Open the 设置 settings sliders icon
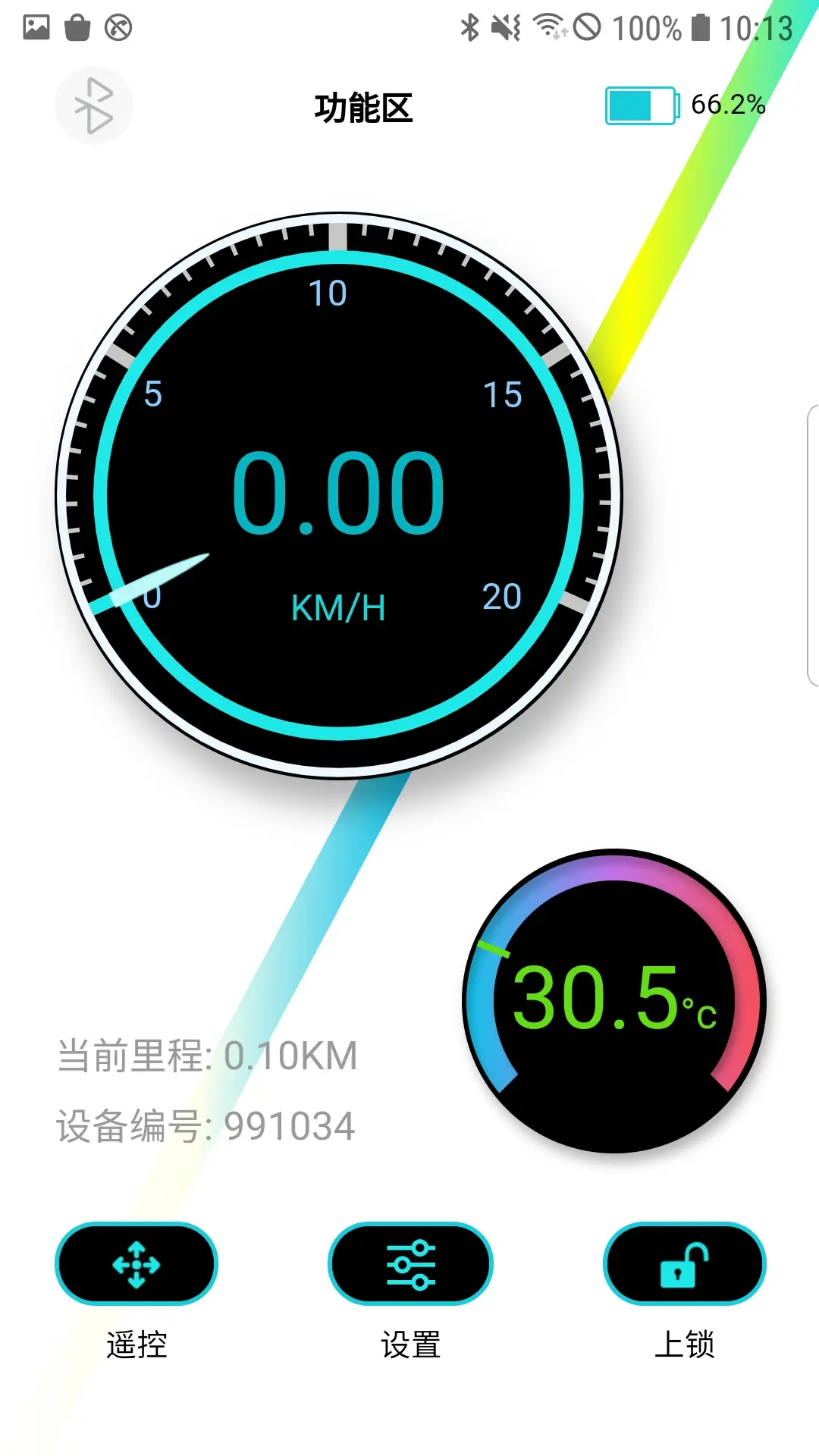This screenshot has height=1456, width=819. 409,1263
